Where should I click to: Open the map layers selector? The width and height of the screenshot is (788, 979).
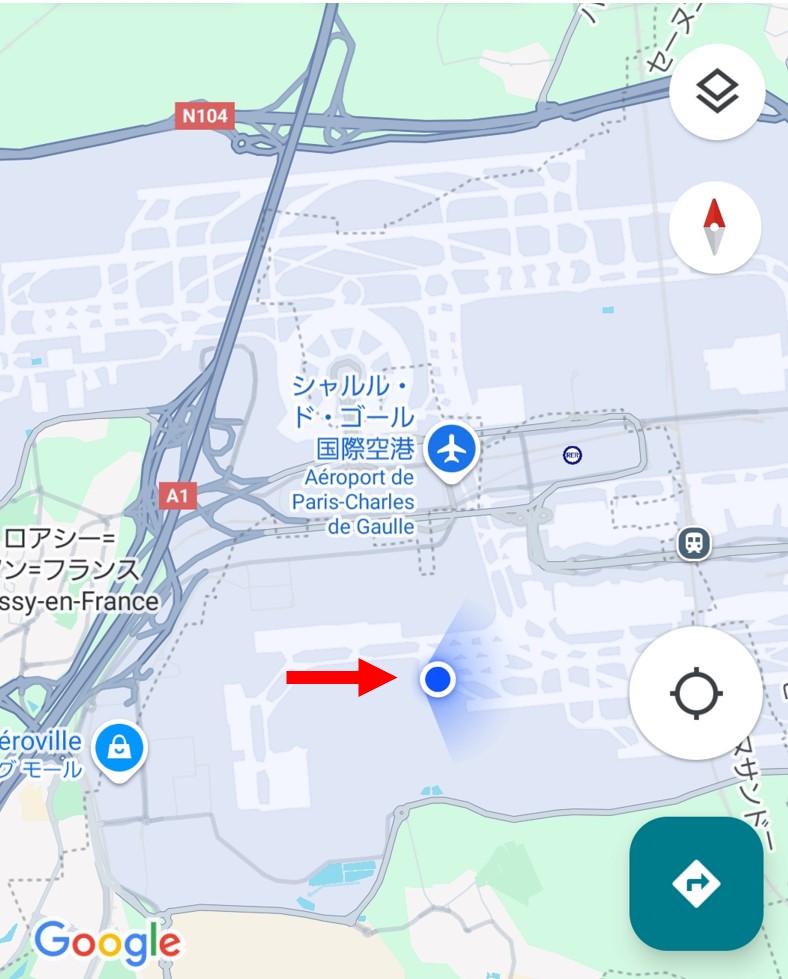point(717,92)
